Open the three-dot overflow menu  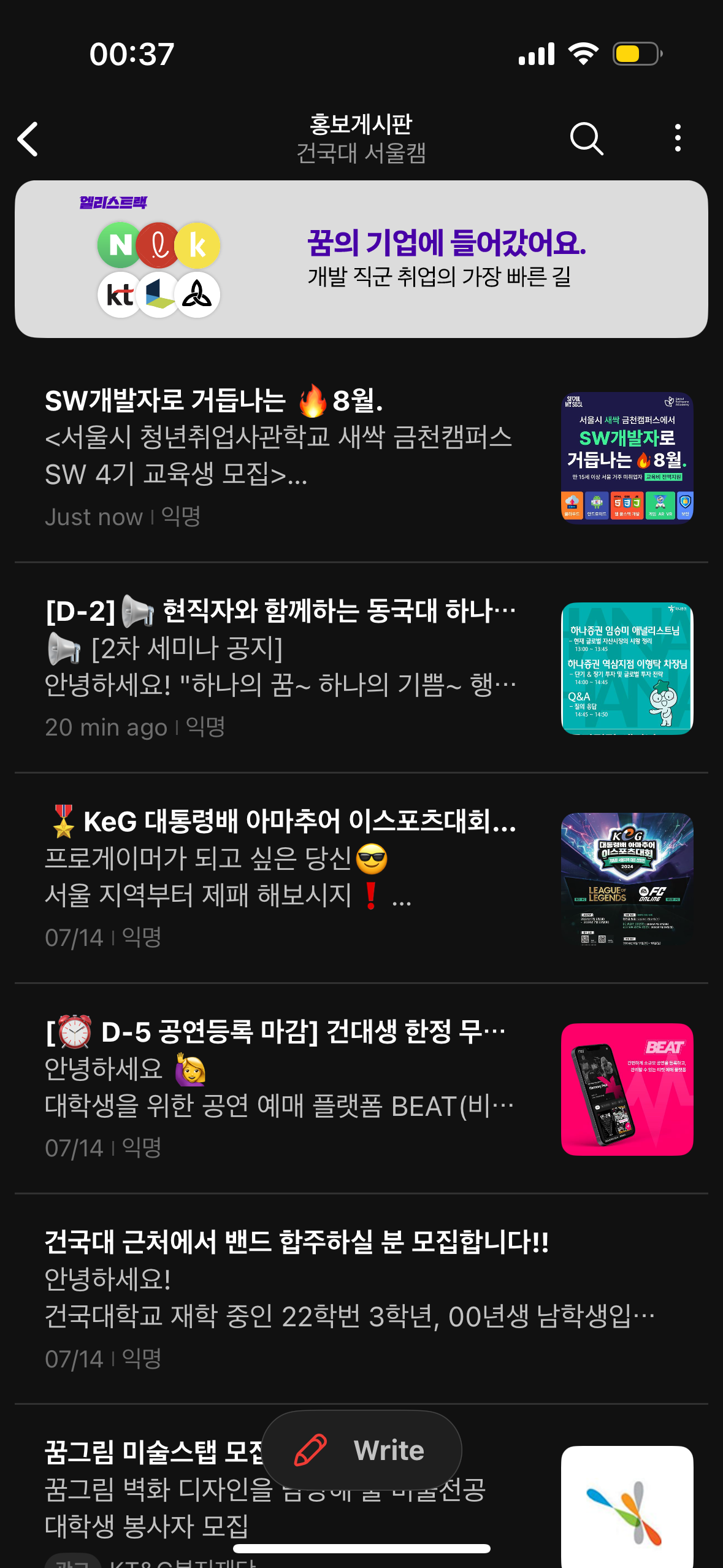pyautogui.click(x=678, y=138)
